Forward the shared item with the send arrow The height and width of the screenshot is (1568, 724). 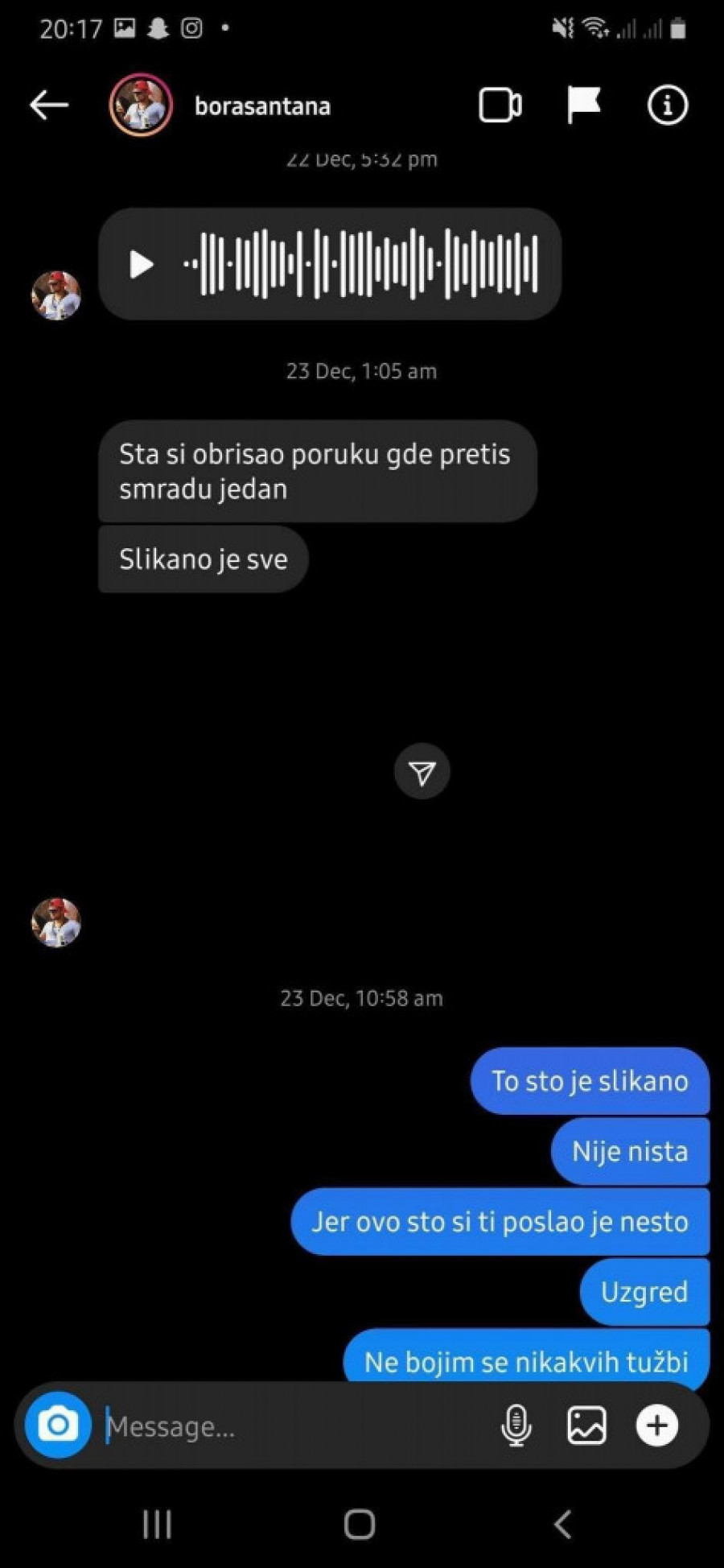(x=422, y=772)
